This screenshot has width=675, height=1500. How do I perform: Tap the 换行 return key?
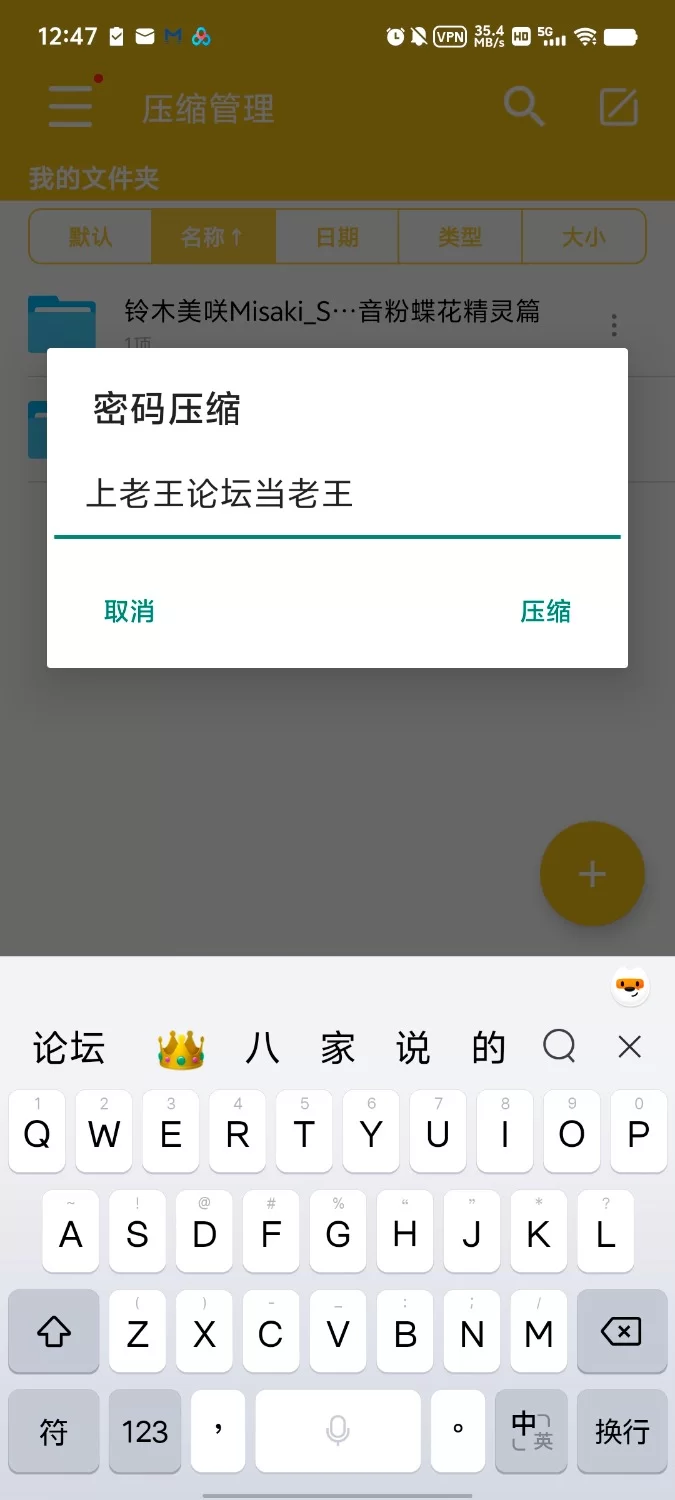621,1431
